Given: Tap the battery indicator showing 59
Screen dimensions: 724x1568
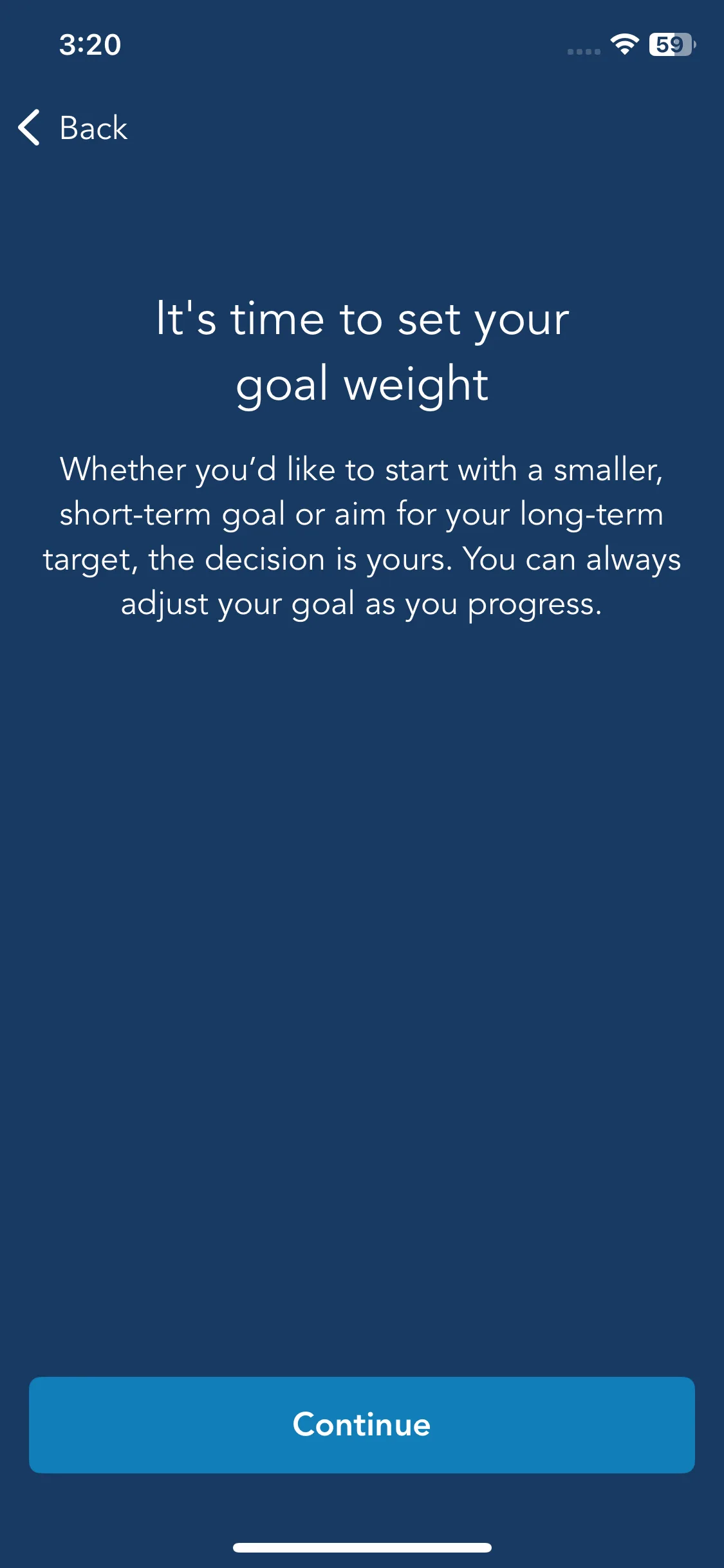Looking at the screenshot, I should [x=671, y=45].
